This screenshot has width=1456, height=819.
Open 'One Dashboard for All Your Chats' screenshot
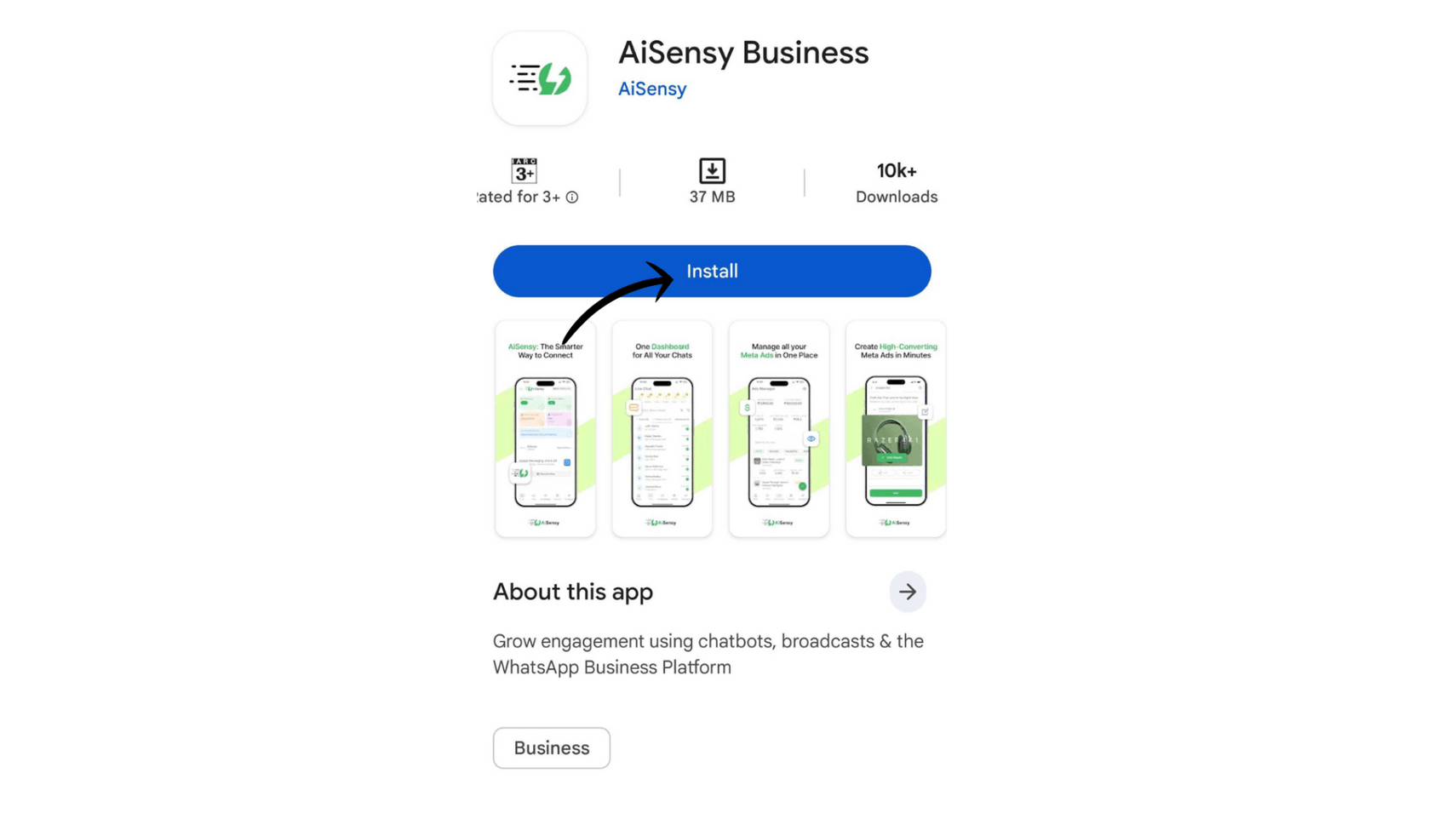(x=662, y=430)
